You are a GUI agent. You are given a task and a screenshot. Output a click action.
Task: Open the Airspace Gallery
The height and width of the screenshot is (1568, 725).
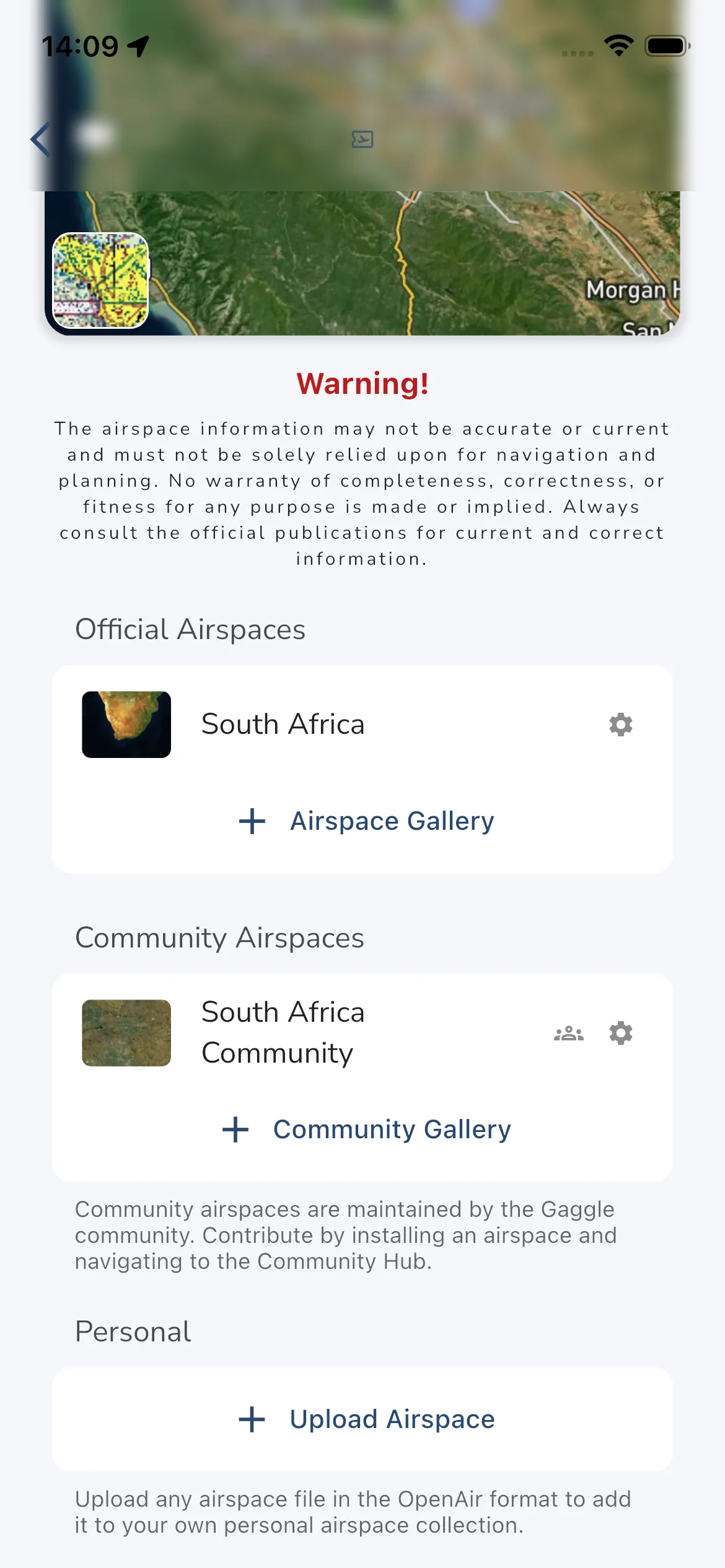pos(391,821)
